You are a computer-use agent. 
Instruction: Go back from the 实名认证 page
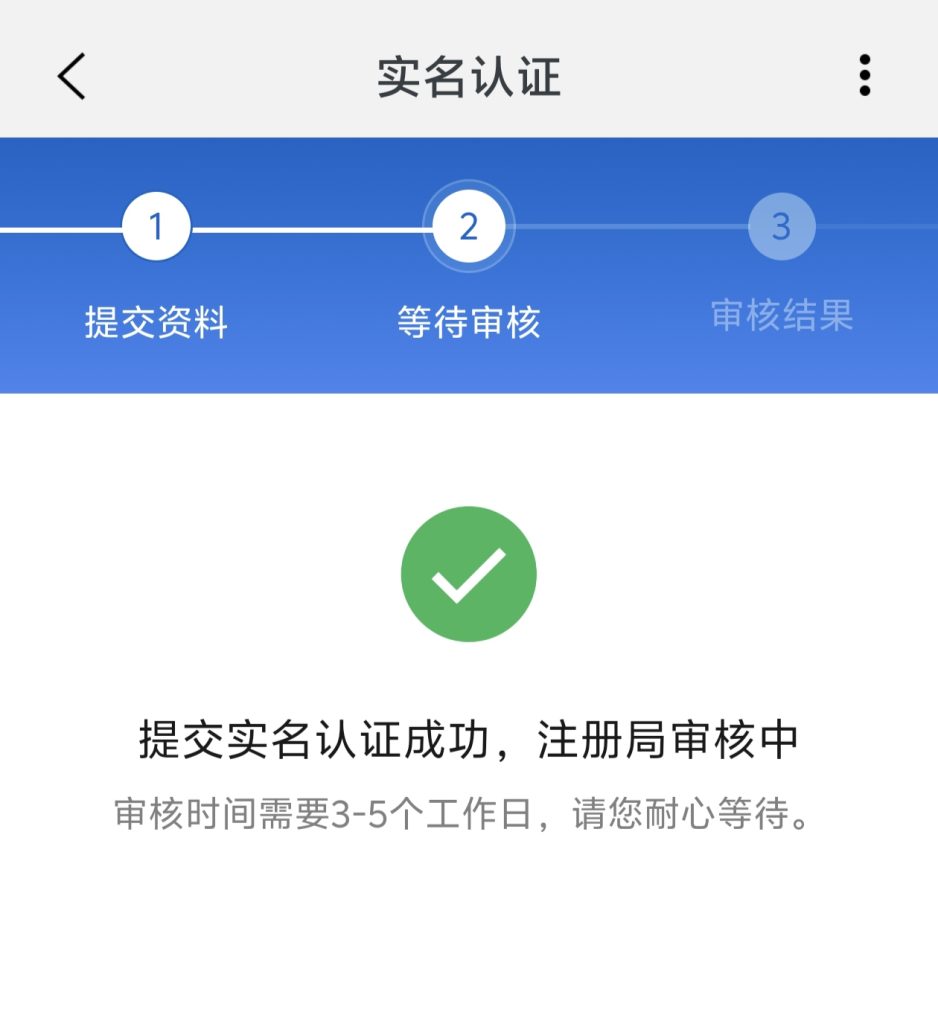tap(72, 76)
